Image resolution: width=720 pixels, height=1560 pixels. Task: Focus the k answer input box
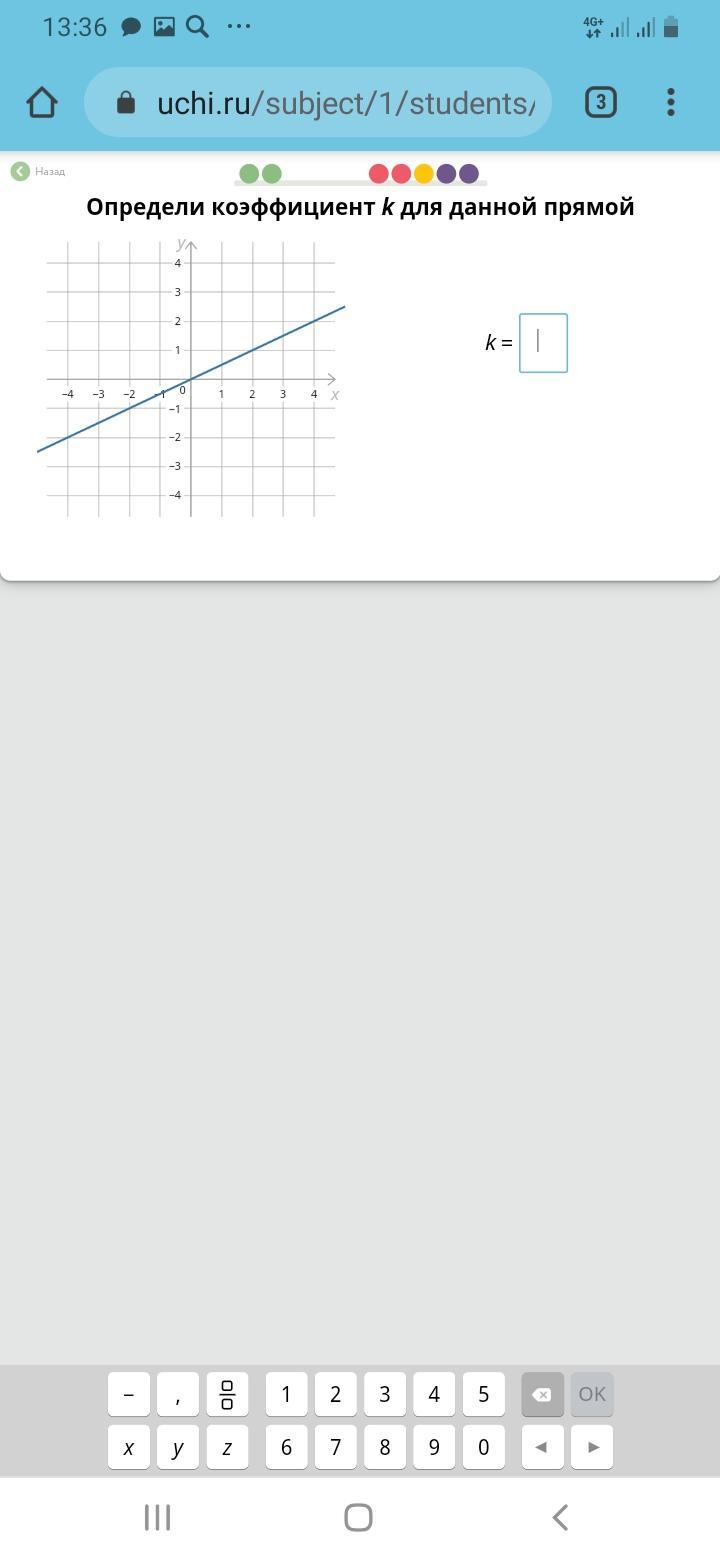pos(543,343)
